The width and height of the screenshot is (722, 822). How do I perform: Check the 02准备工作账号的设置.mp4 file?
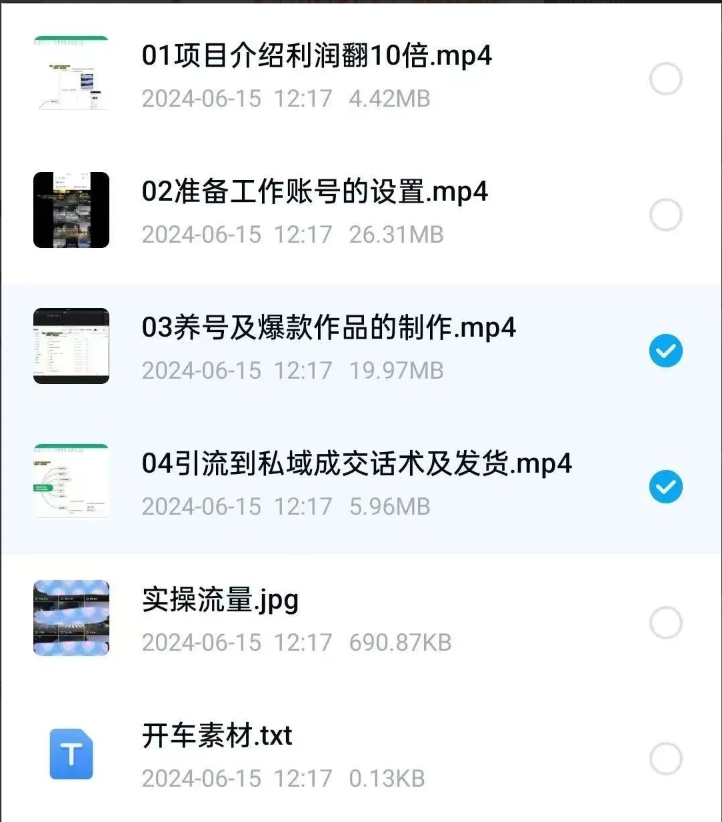666,214
